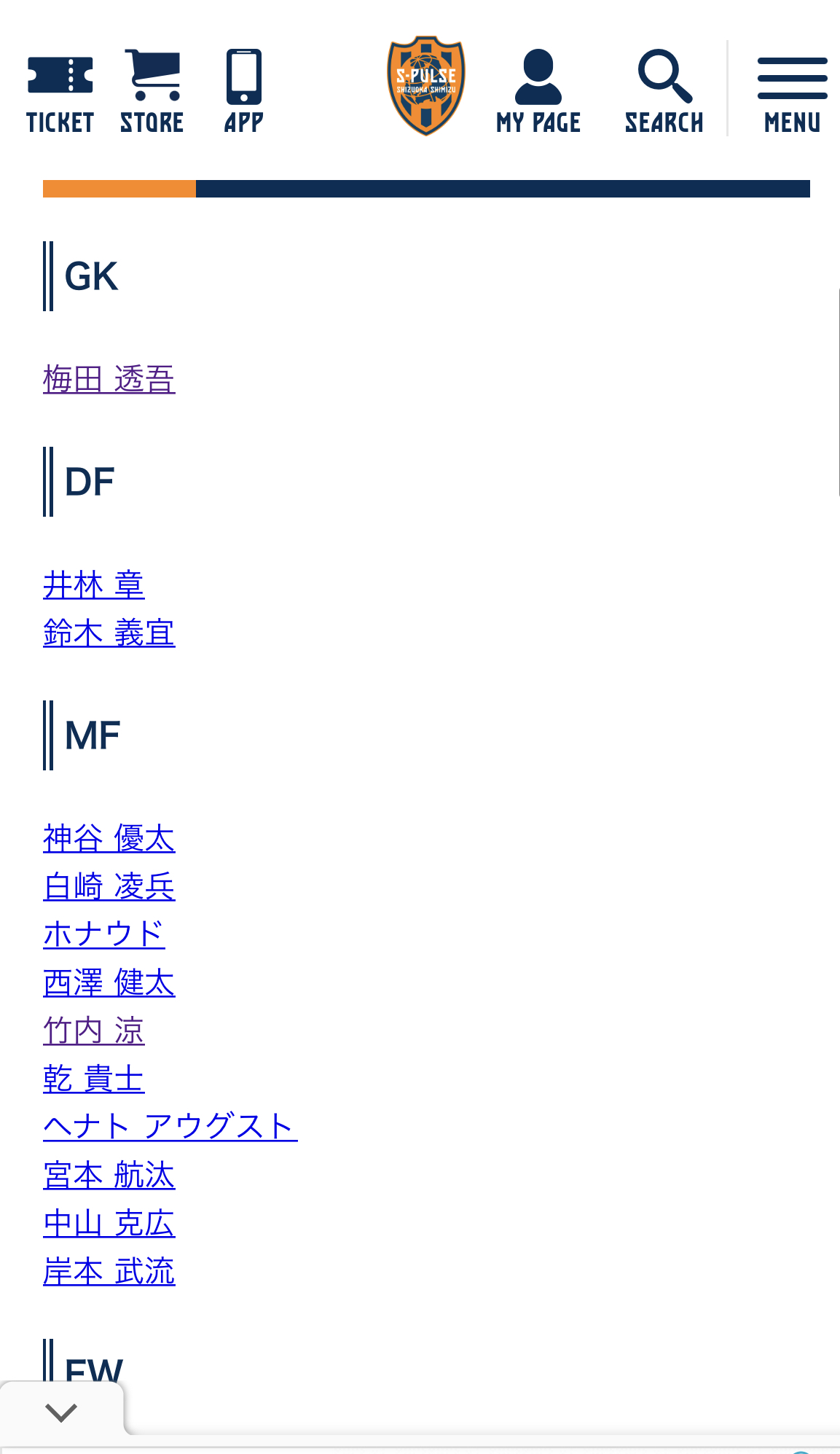Open the SEARCH magnifier

664,91
